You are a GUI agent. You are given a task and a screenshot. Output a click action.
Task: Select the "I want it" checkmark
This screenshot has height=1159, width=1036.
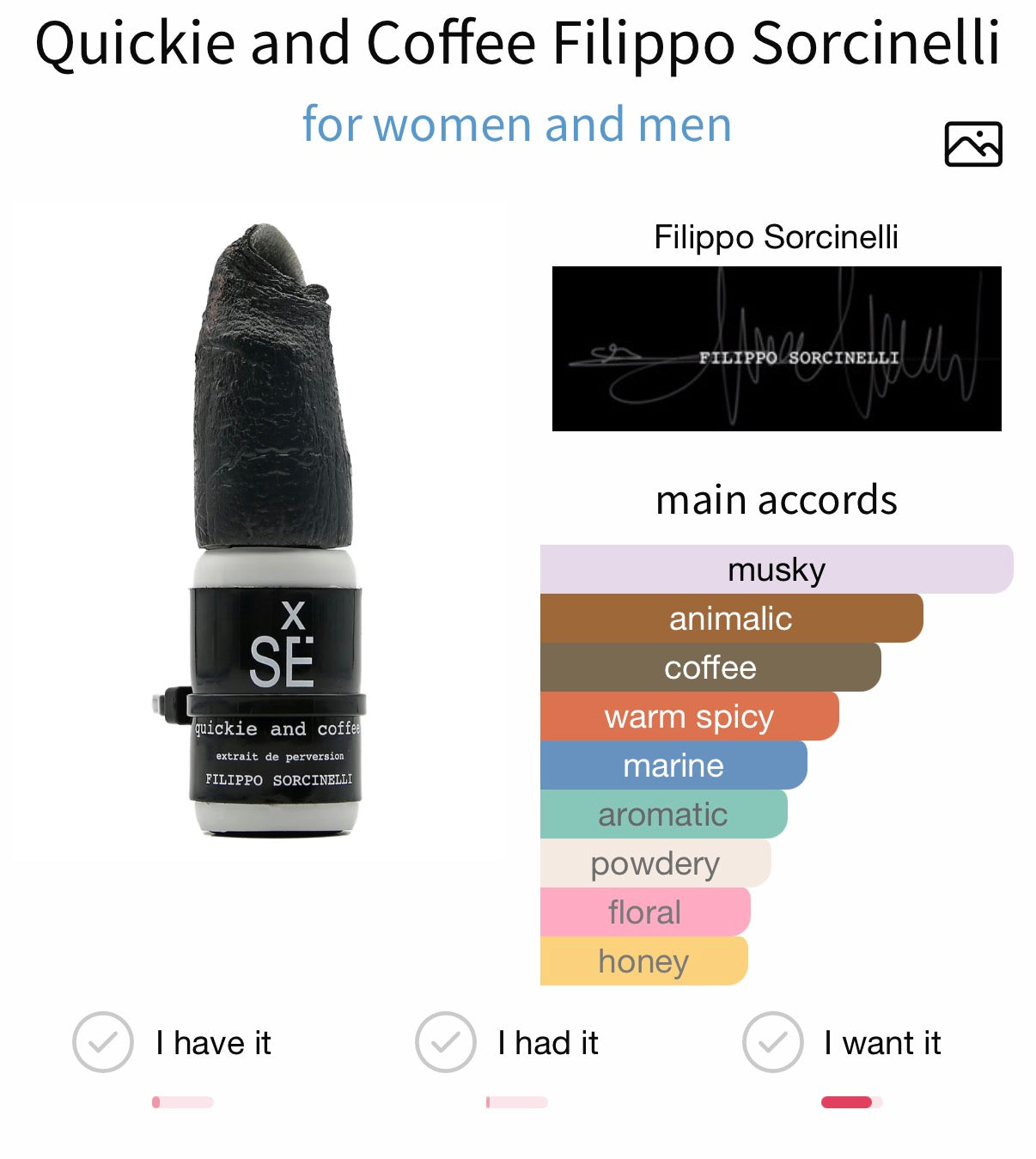click(772, 1042)
